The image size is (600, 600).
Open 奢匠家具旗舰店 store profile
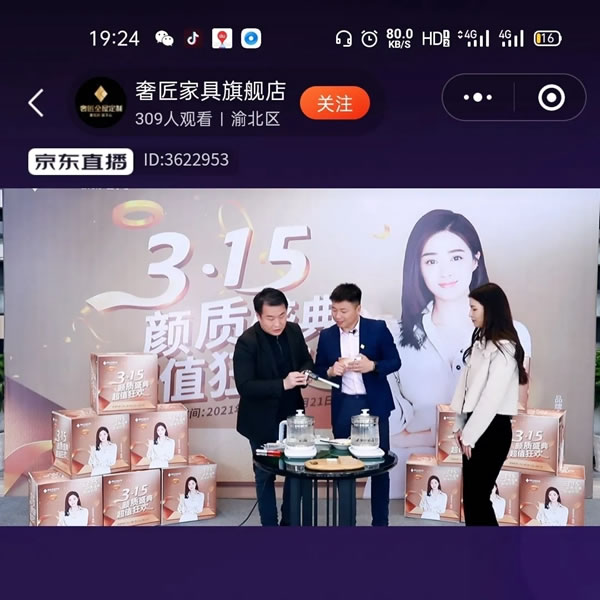[x=108, y=102]
